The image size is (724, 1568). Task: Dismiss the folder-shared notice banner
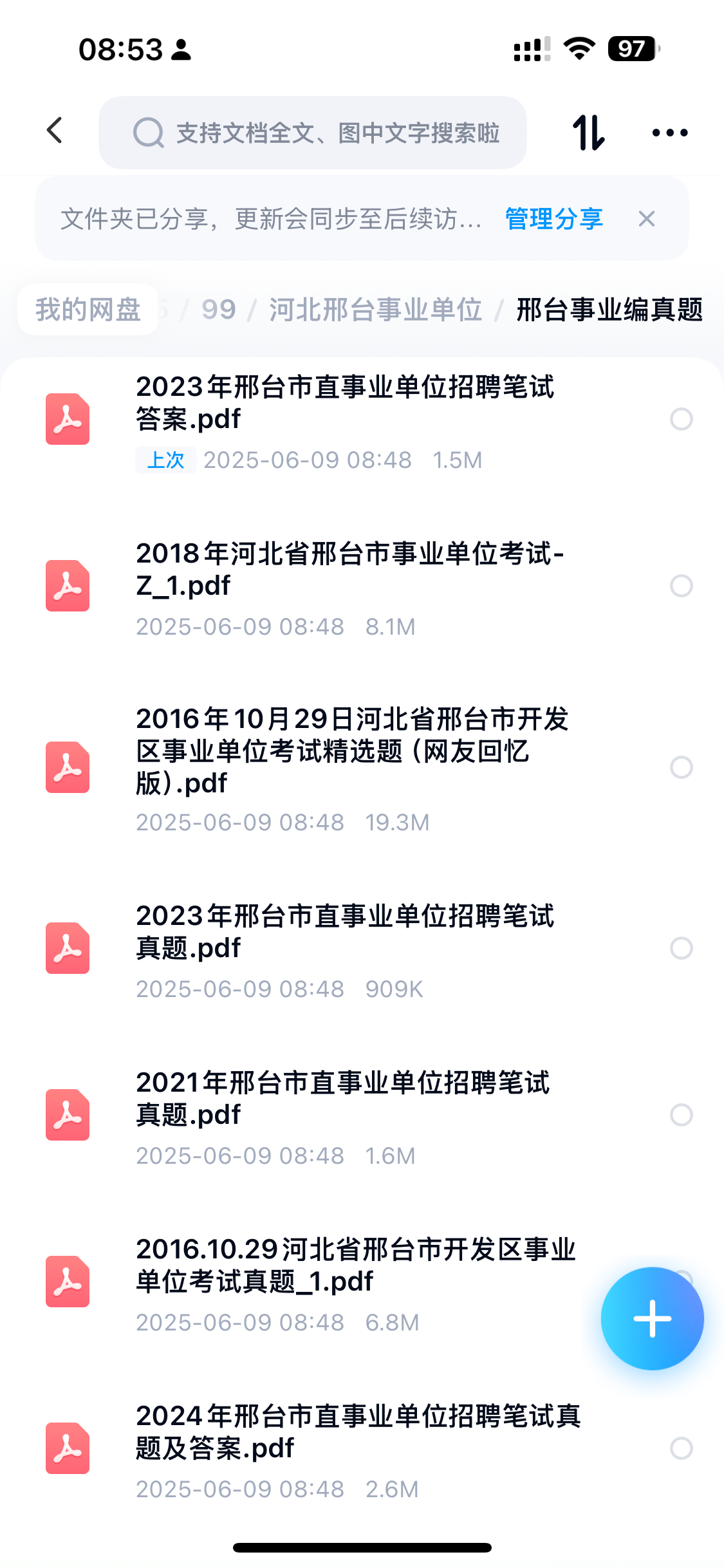[x=647, y=219]
